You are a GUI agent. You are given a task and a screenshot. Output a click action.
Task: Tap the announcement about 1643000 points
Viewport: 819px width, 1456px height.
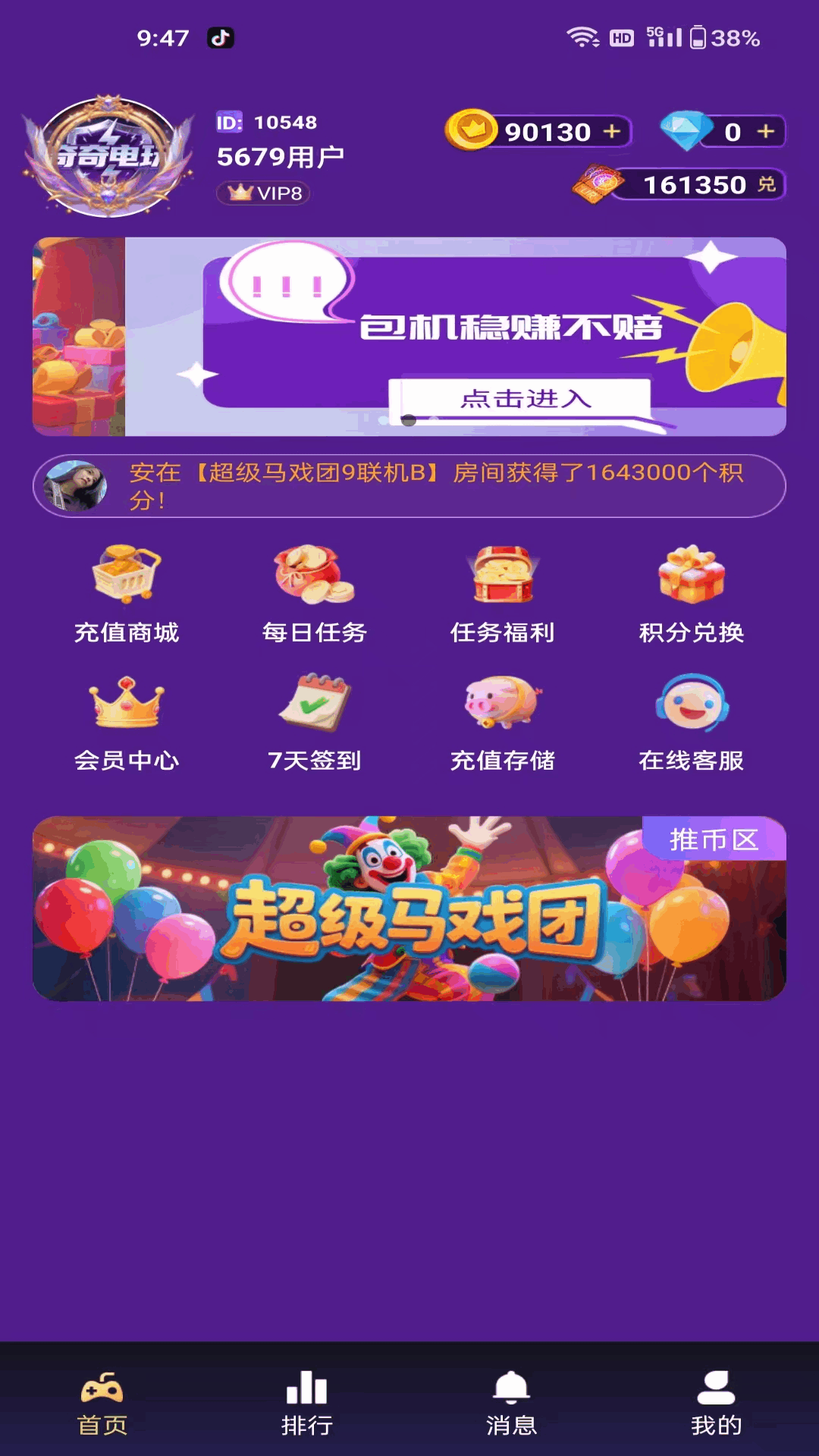409,484
